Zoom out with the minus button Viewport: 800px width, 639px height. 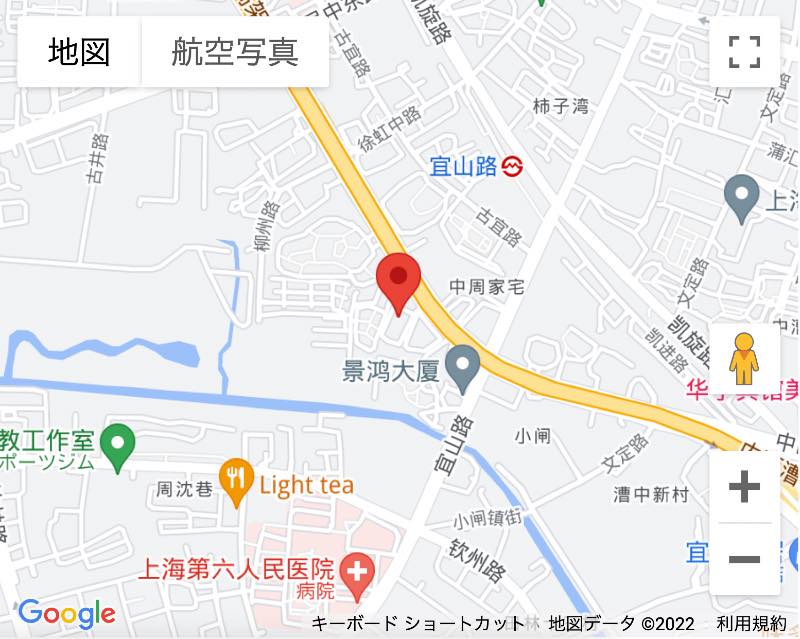(744, 559)
